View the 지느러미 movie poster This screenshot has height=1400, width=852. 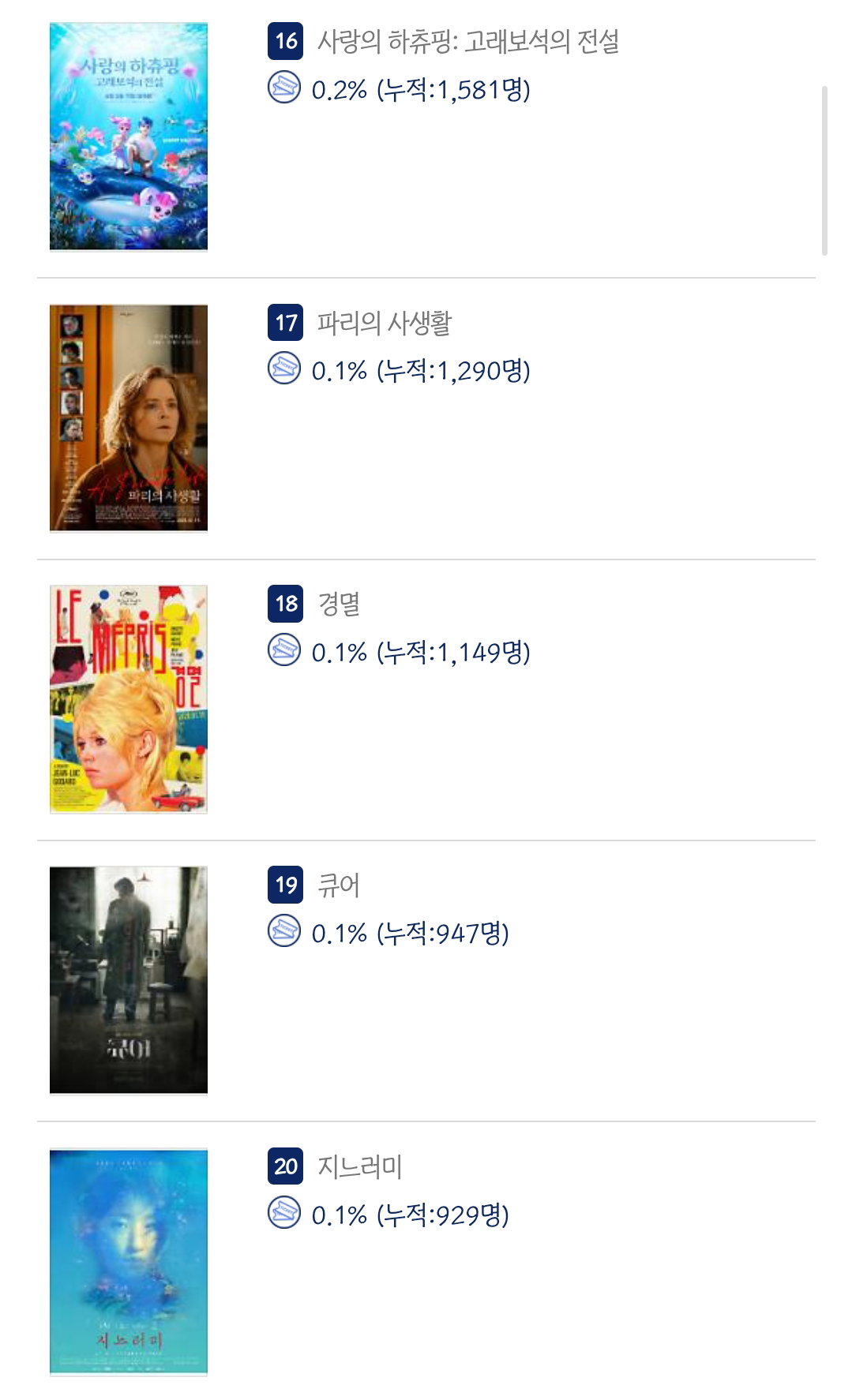(x=129, y=1262)
